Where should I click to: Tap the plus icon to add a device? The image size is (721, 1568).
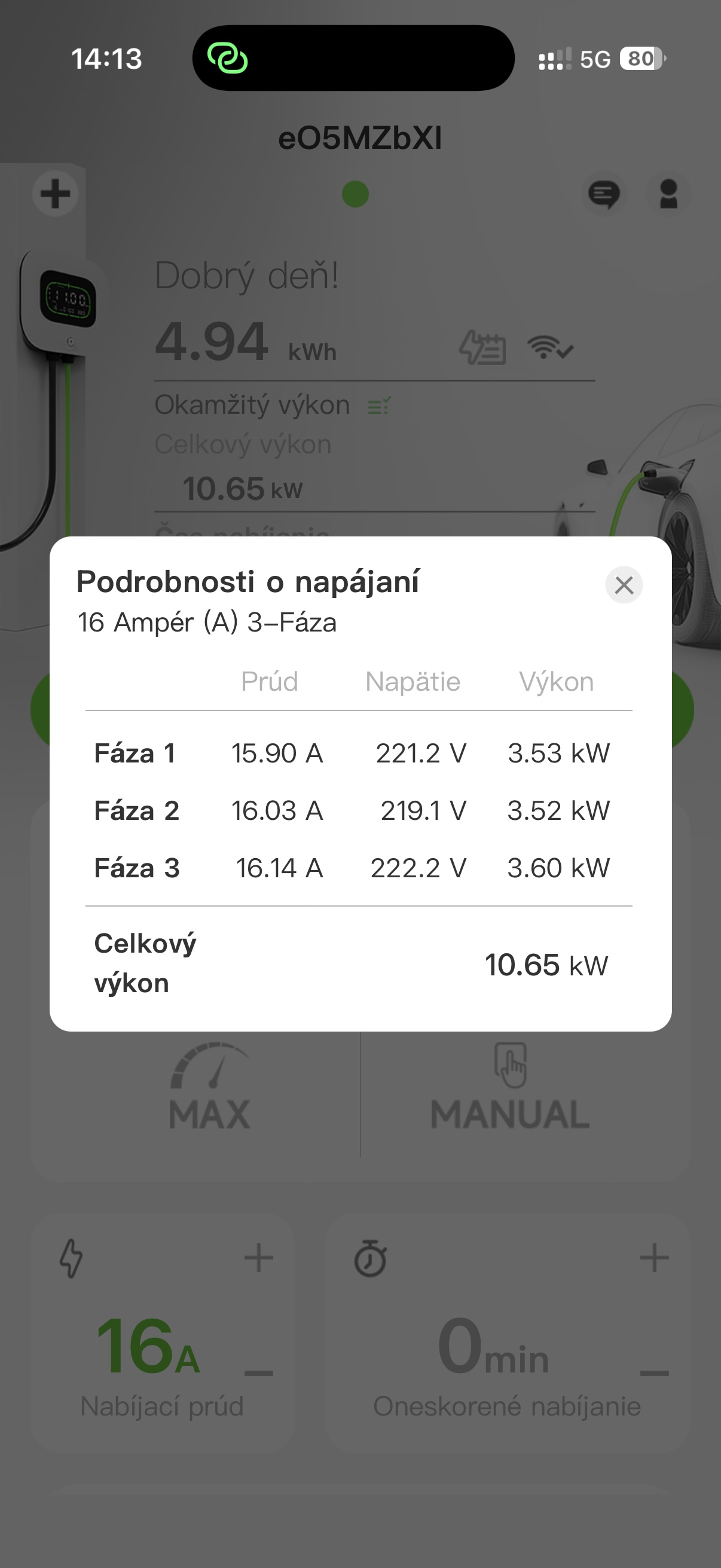54,194
